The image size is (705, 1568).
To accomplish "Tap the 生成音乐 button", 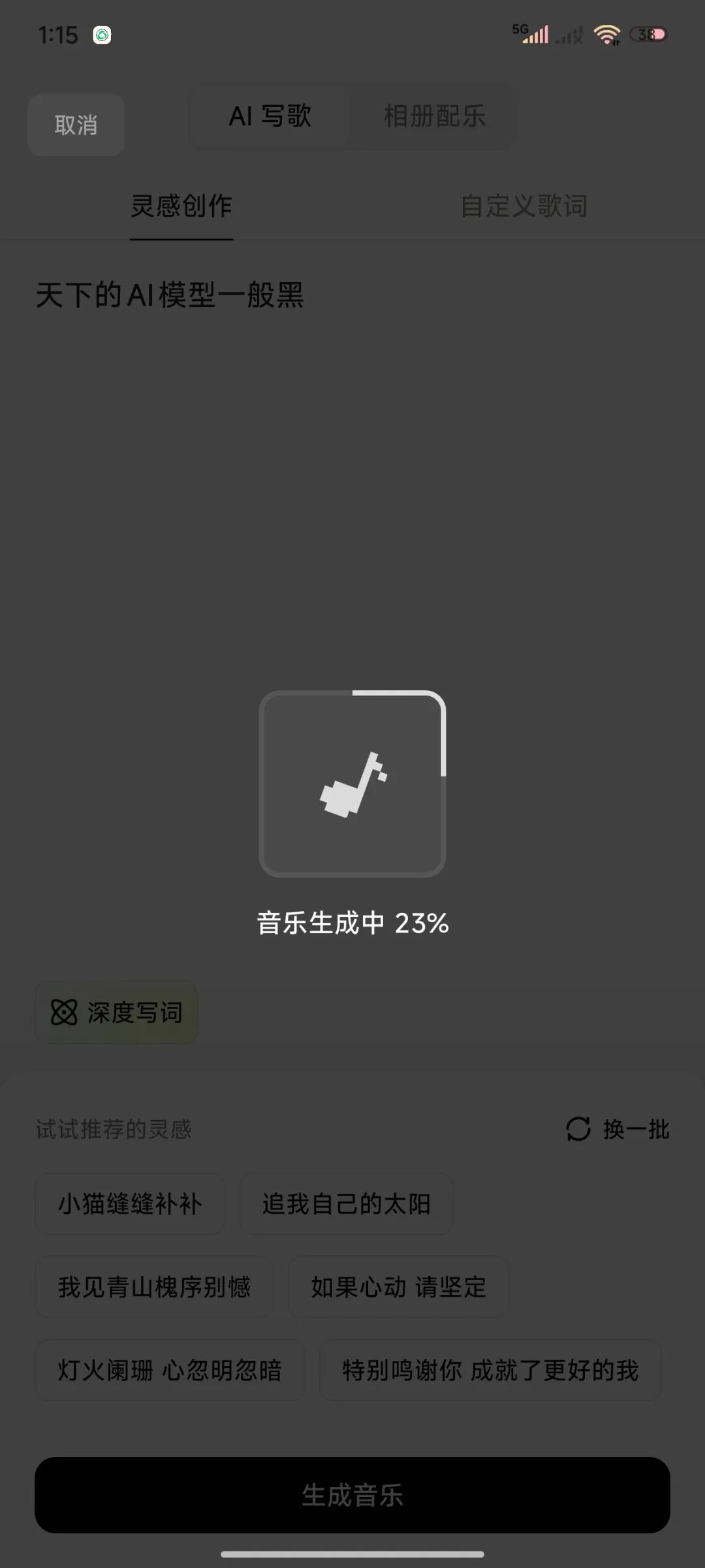I will [352, 1495].
